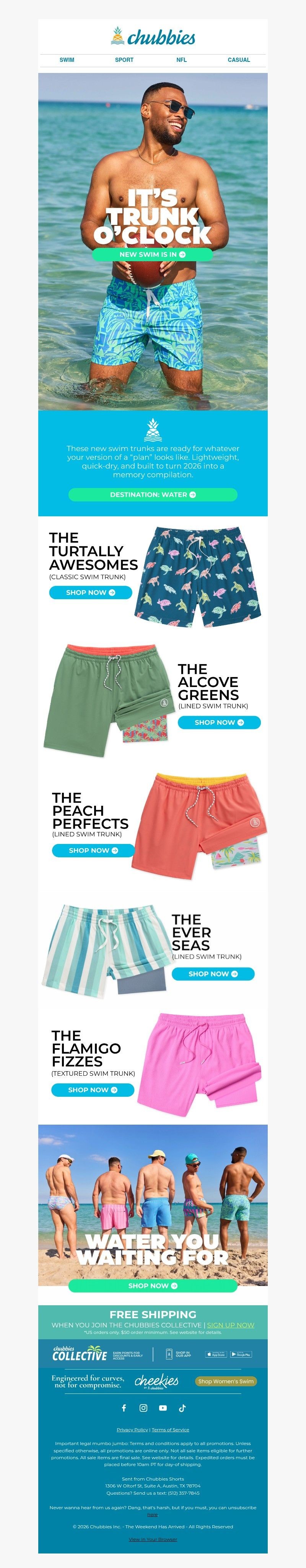Tap DESTINATION: WATER button

(x=152, y=494)
